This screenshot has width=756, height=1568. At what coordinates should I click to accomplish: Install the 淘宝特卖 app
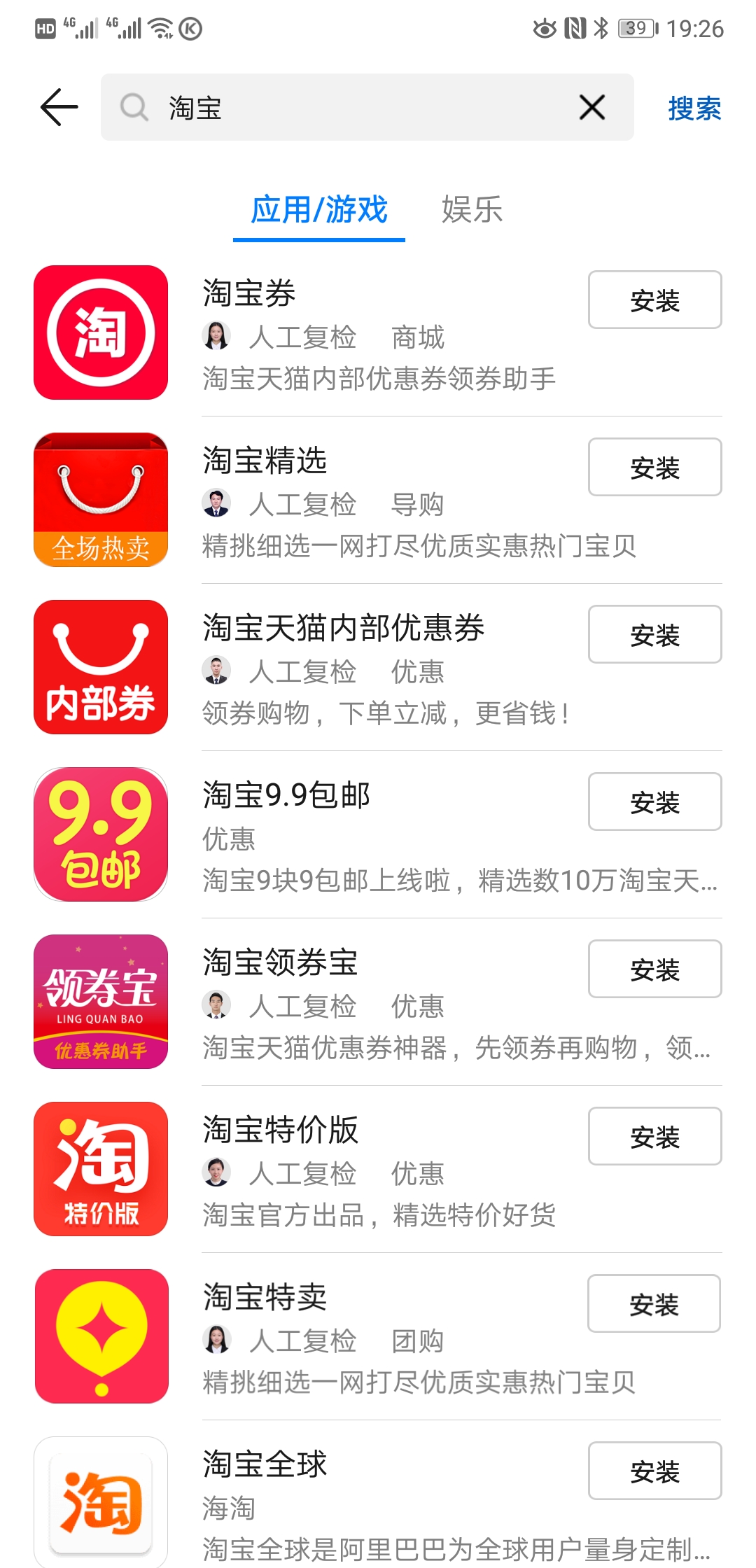654,1304
